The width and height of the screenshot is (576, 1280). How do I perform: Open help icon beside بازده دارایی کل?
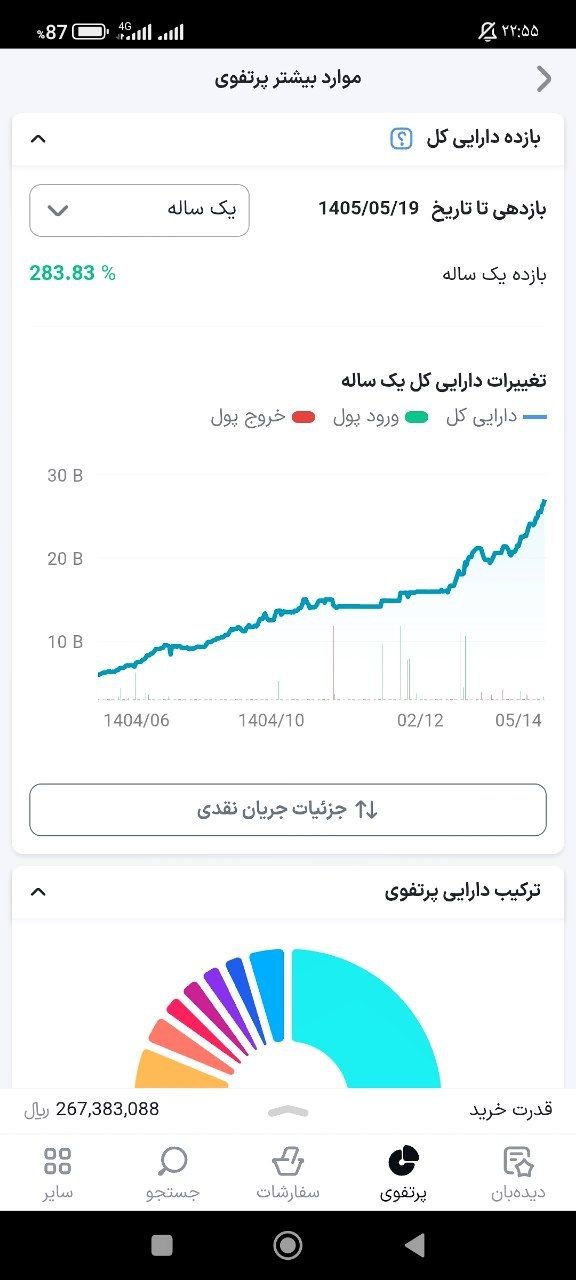pos(401,138)
